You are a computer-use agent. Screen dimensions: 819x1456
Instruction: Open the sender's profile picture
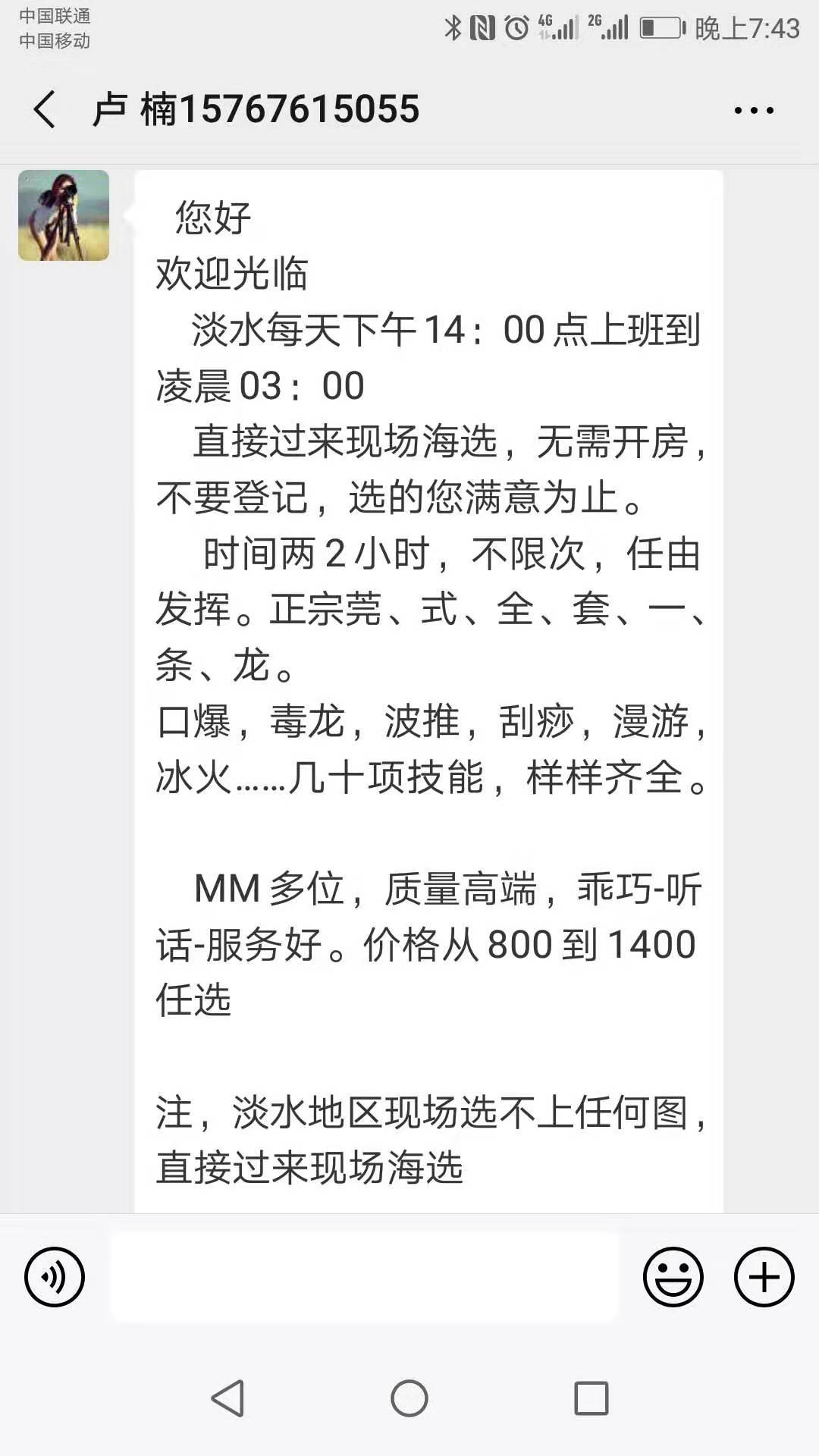[x=64, y=215]
